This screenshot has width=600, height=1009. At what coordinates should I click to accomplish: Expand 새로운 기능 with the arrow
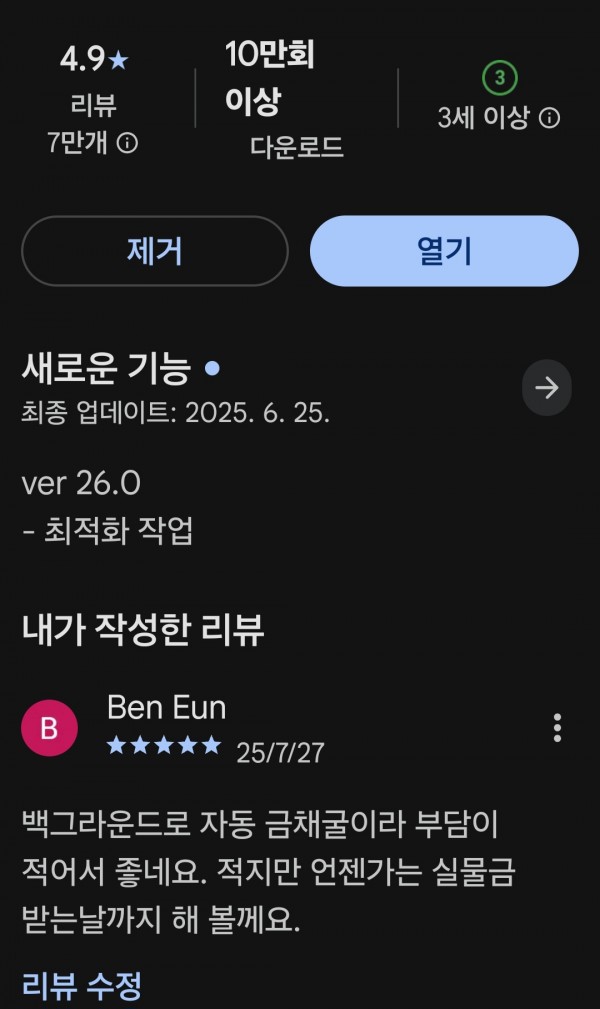pos(547,387)
